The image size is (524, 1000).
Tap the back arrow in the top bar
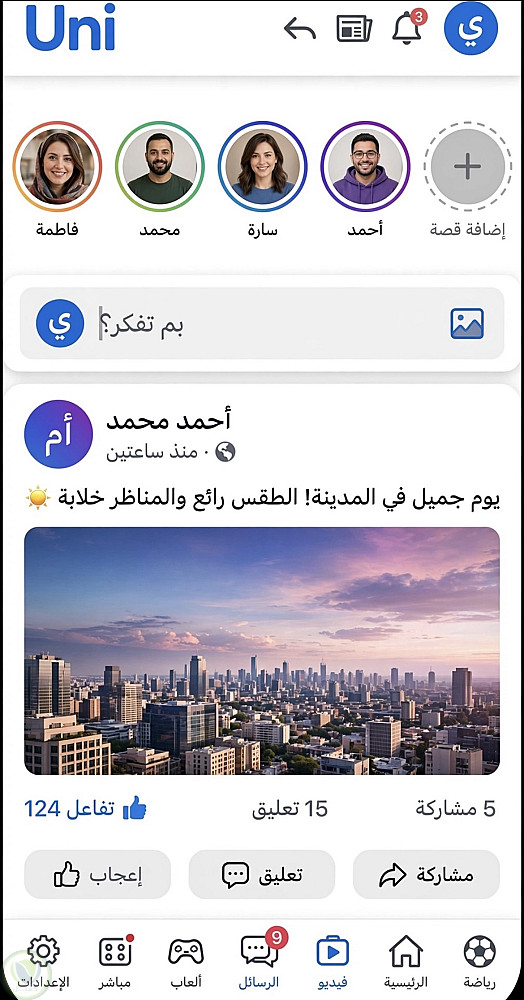(300, 29)
